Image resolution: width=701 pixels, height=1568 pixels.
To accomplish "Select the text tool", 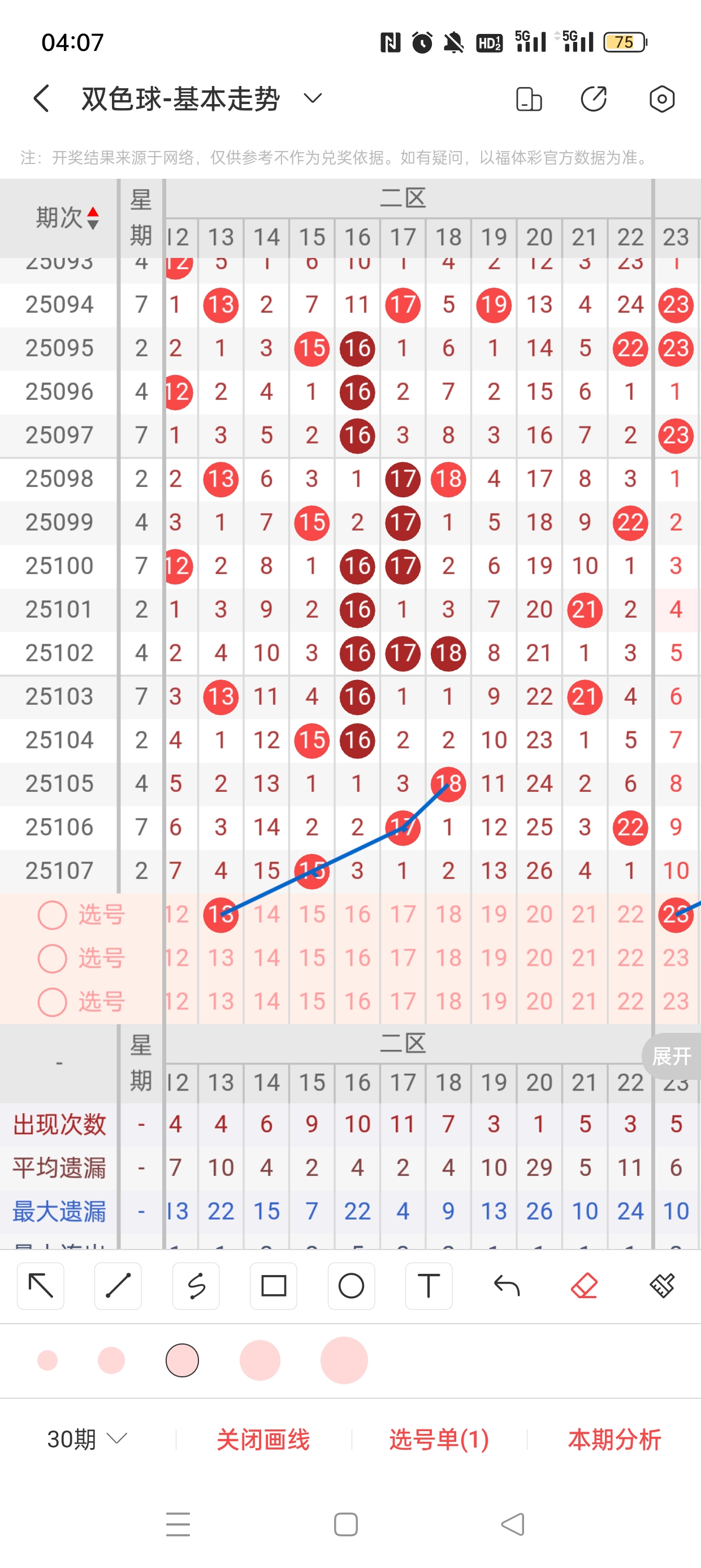I will (429, 1286).
